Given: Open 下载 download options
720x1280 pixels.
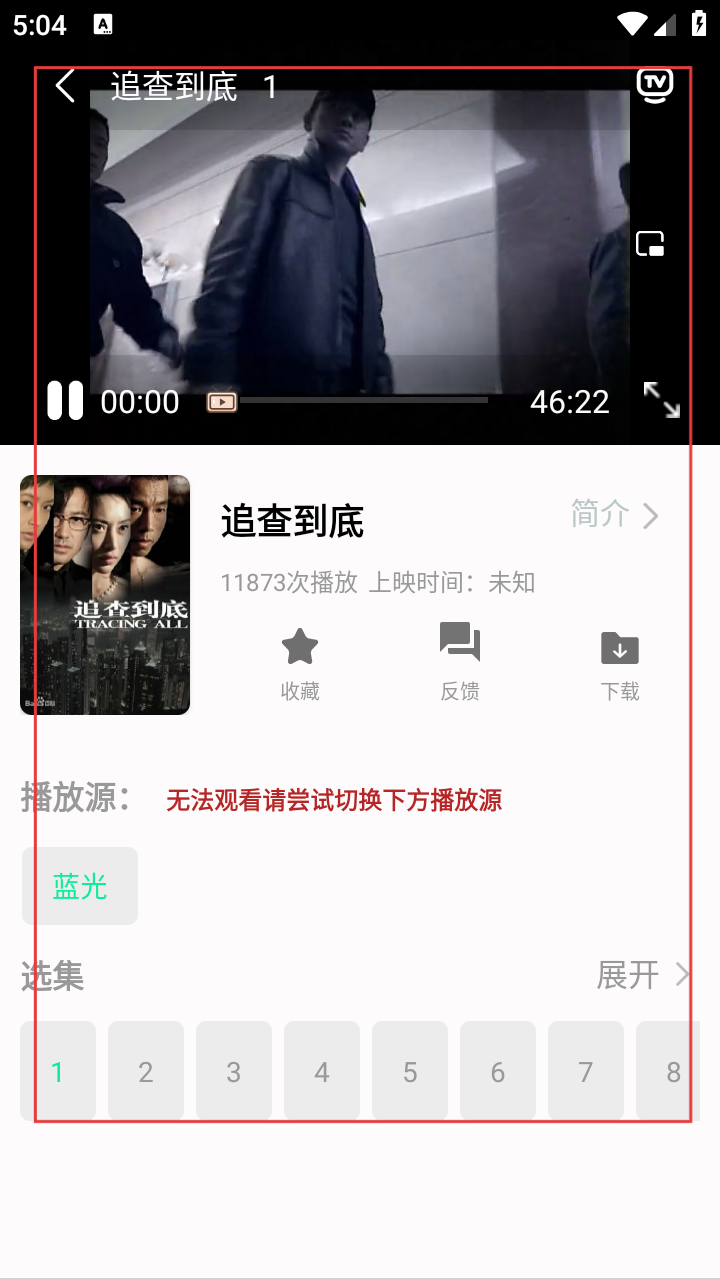Looking at the screenshot, I should tap(620, 661).
